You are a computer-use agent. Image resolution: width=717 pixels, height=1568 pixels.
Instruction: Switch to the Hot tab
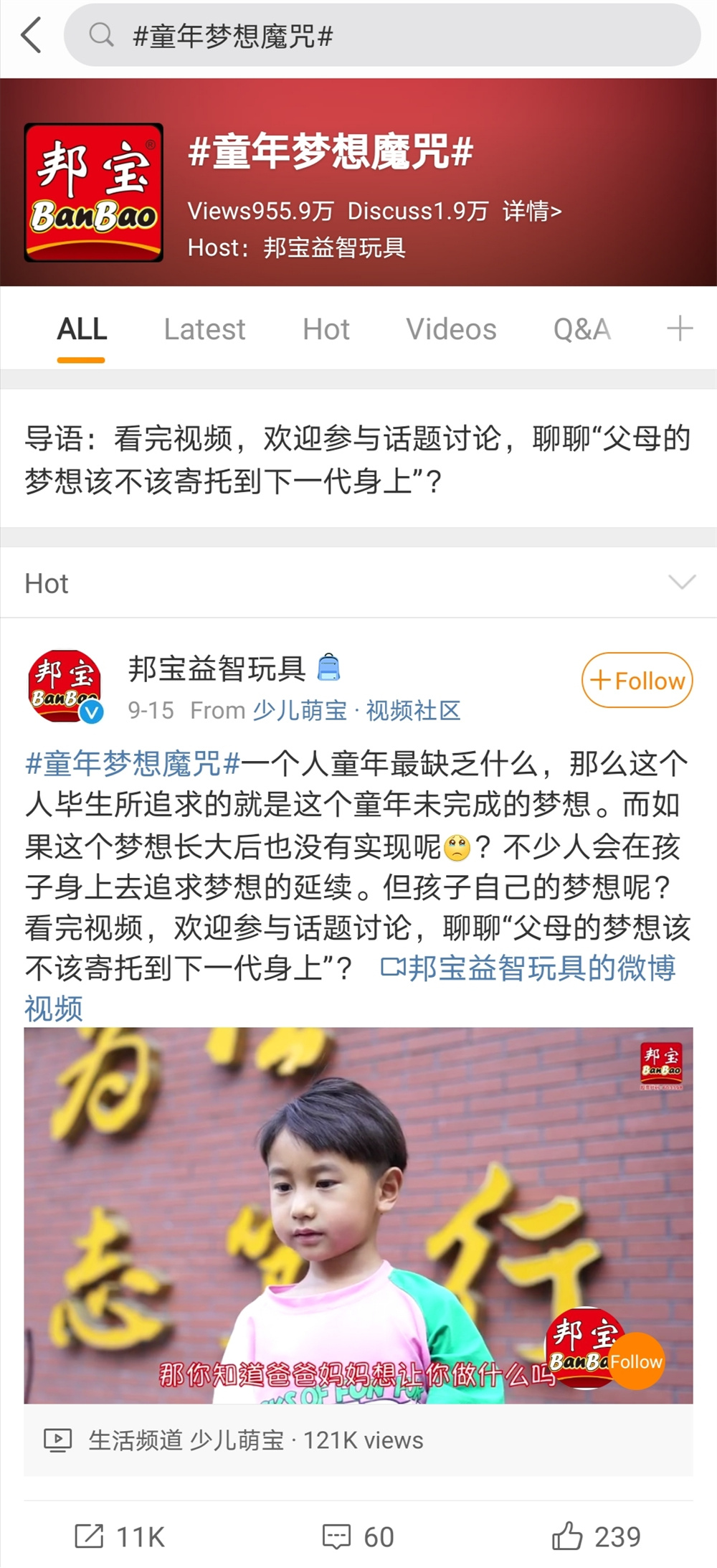[x=326, y=329]
